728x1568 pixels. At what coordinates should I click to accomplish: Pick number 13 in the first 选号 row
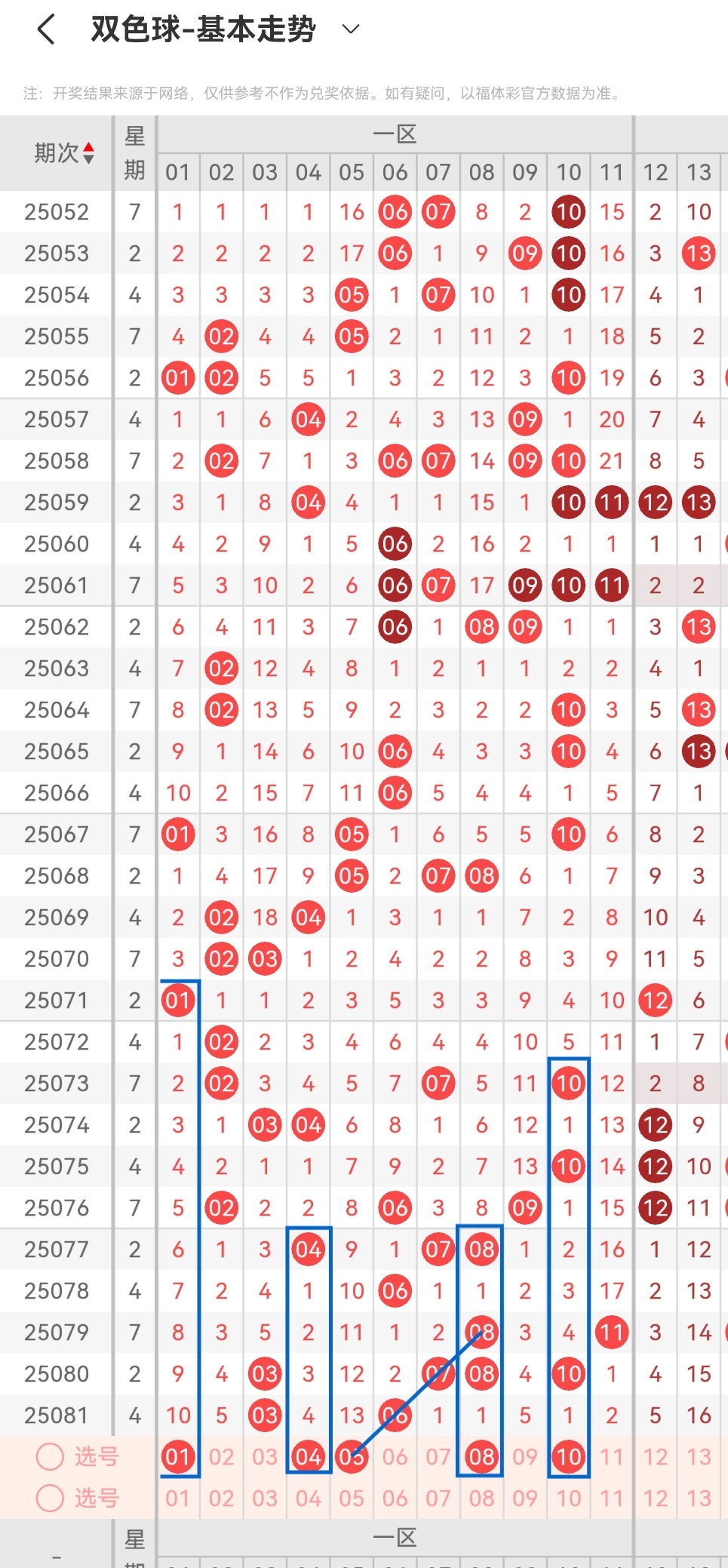(699, 1456)
